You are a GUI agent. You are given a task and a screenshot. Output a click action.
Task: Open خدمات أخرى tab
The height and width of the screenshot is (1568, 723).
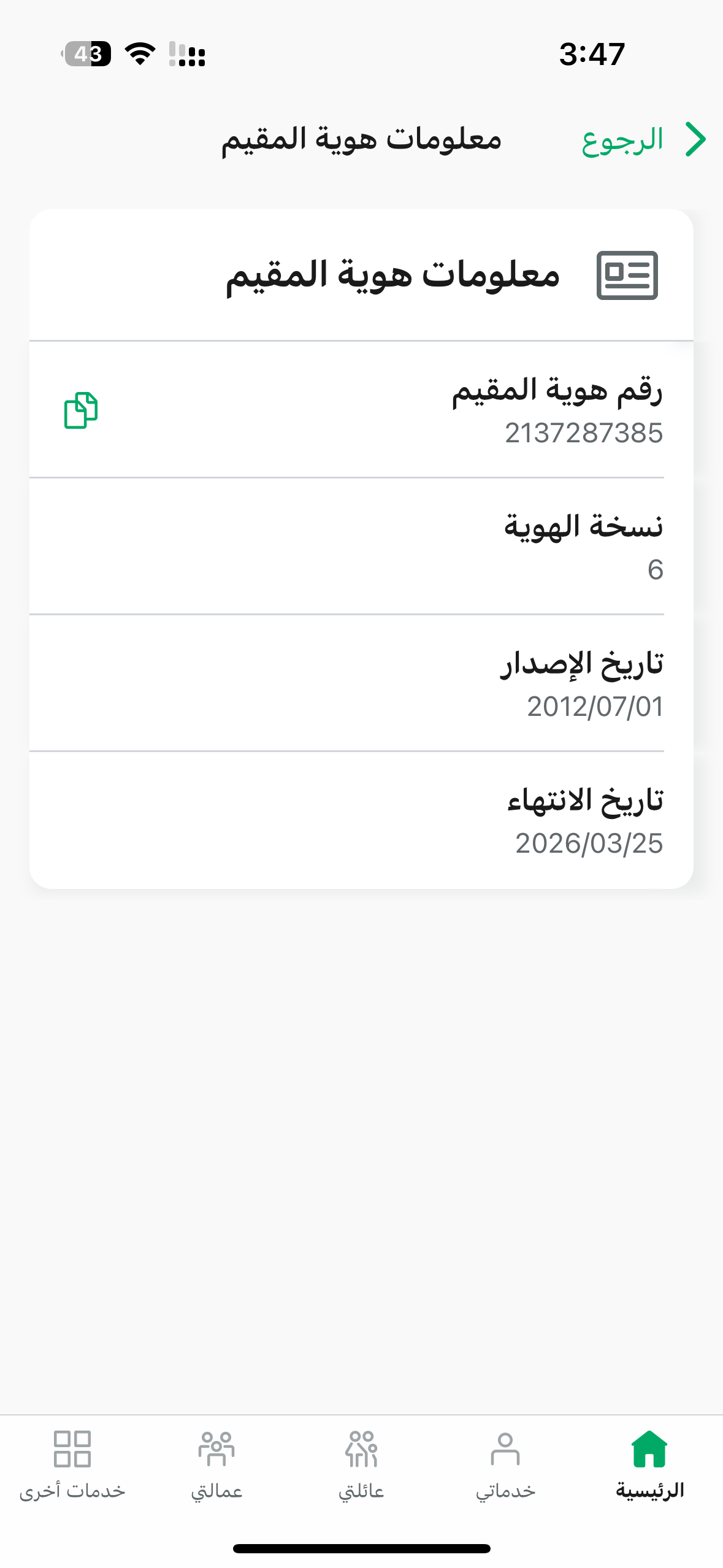(x=72, y=1464)
